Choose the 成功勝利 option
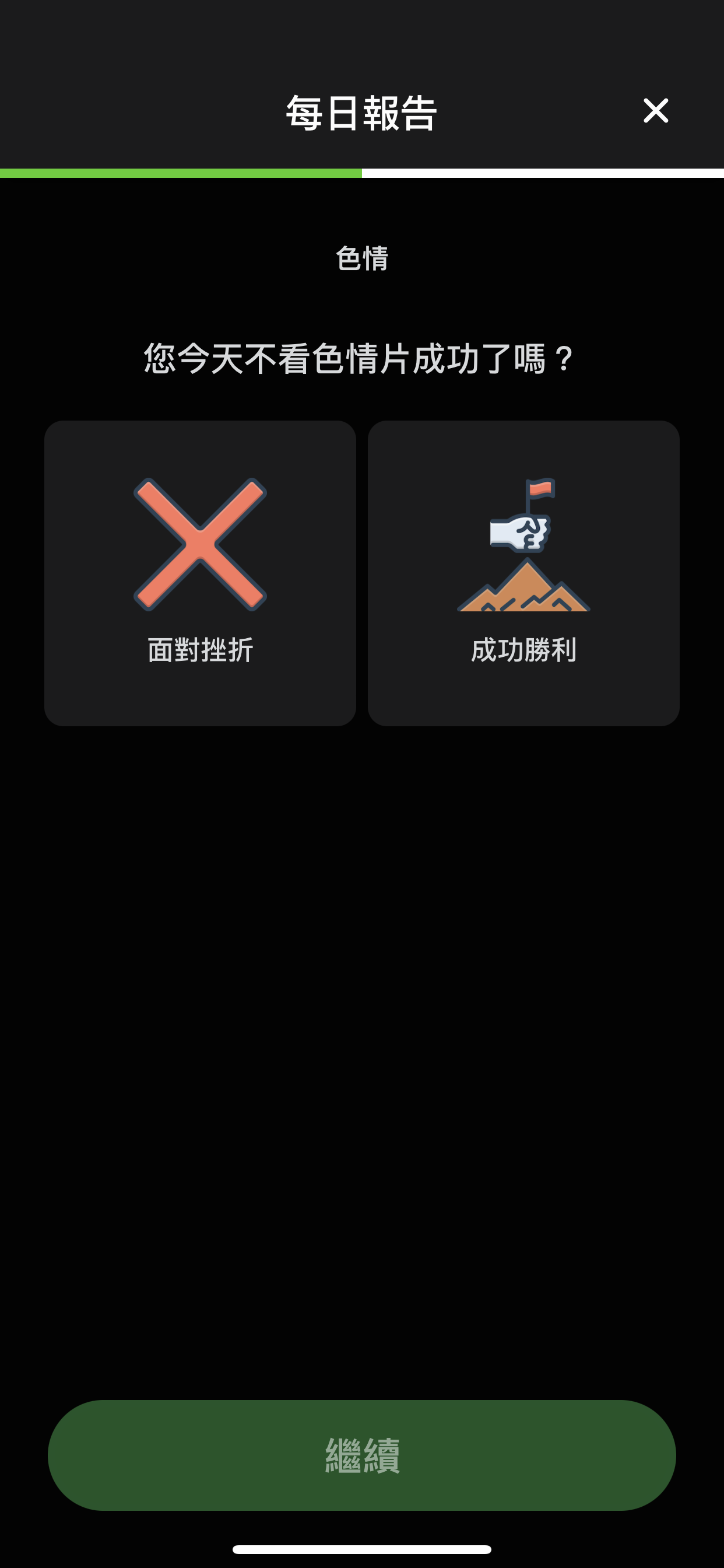The height and width of the screenshot is (1568, 724). coord(523,573)
